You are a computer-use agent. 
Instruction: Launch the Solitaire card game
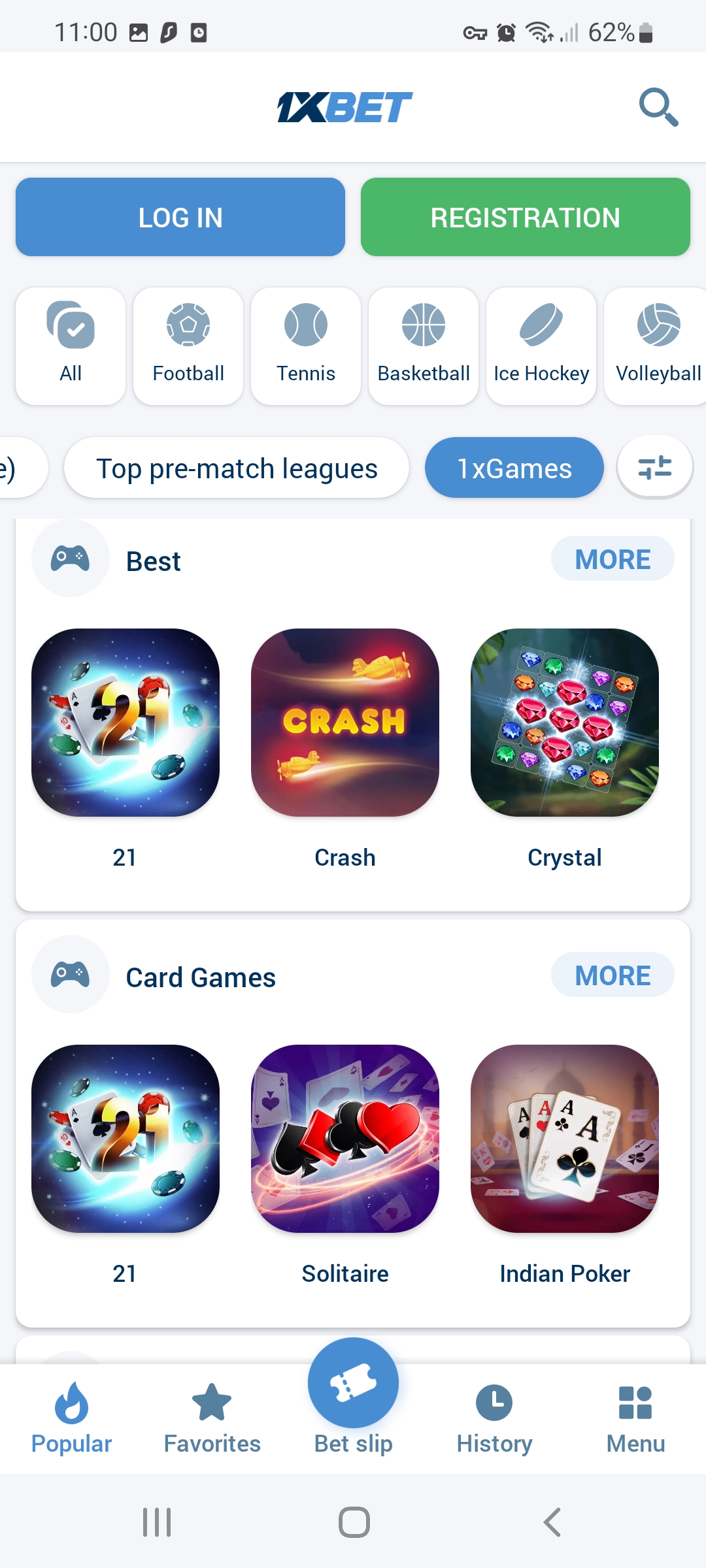345,1139
